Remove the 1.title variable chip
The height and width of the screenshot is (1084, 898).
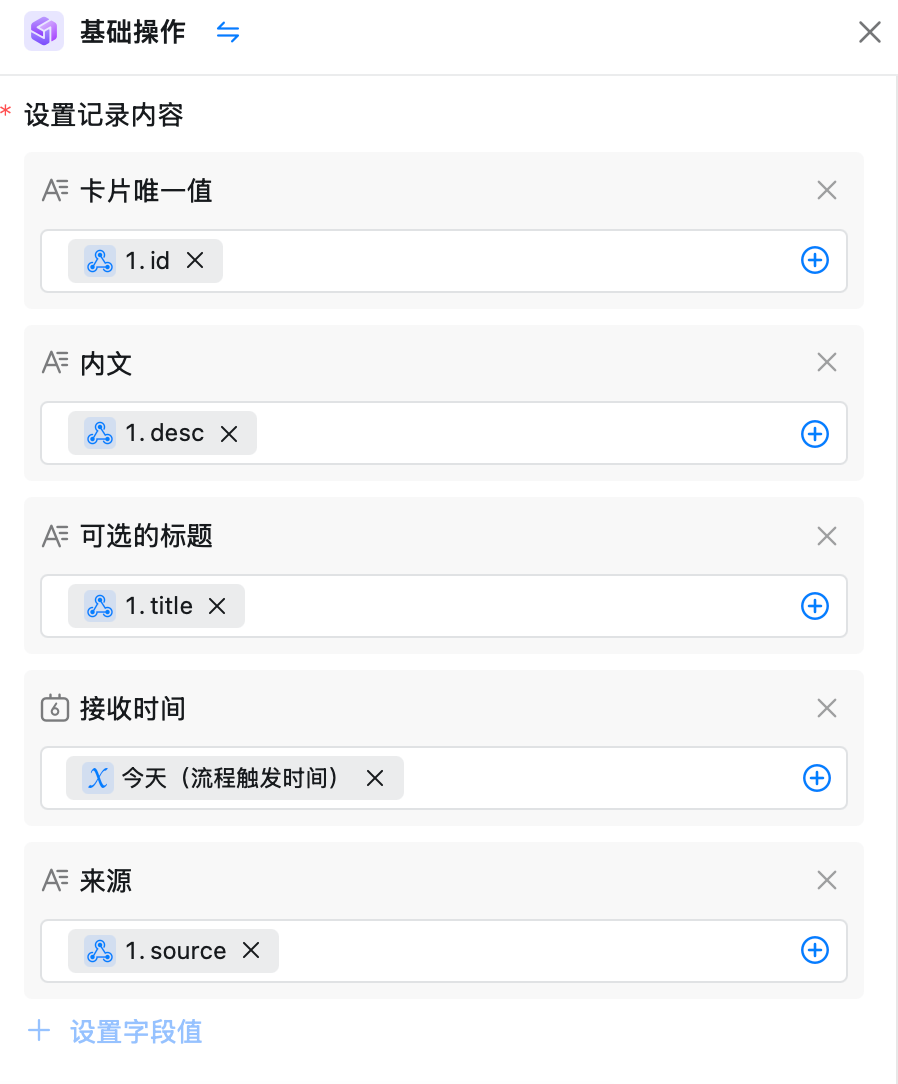[218, 606]
